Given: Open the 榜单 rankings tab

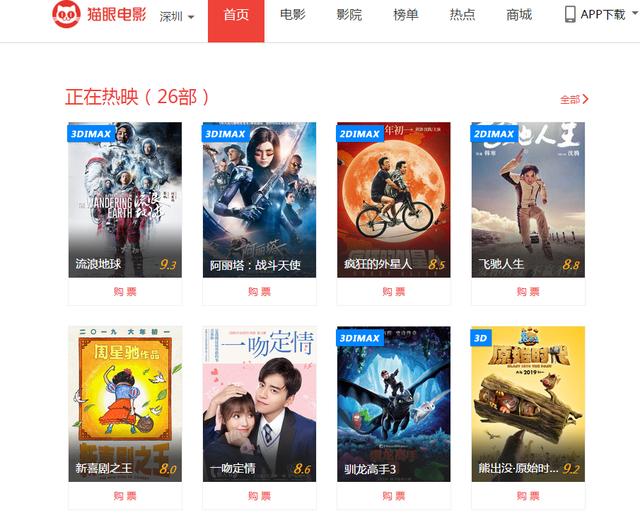Looking at the screenshot, I should 406,15.
